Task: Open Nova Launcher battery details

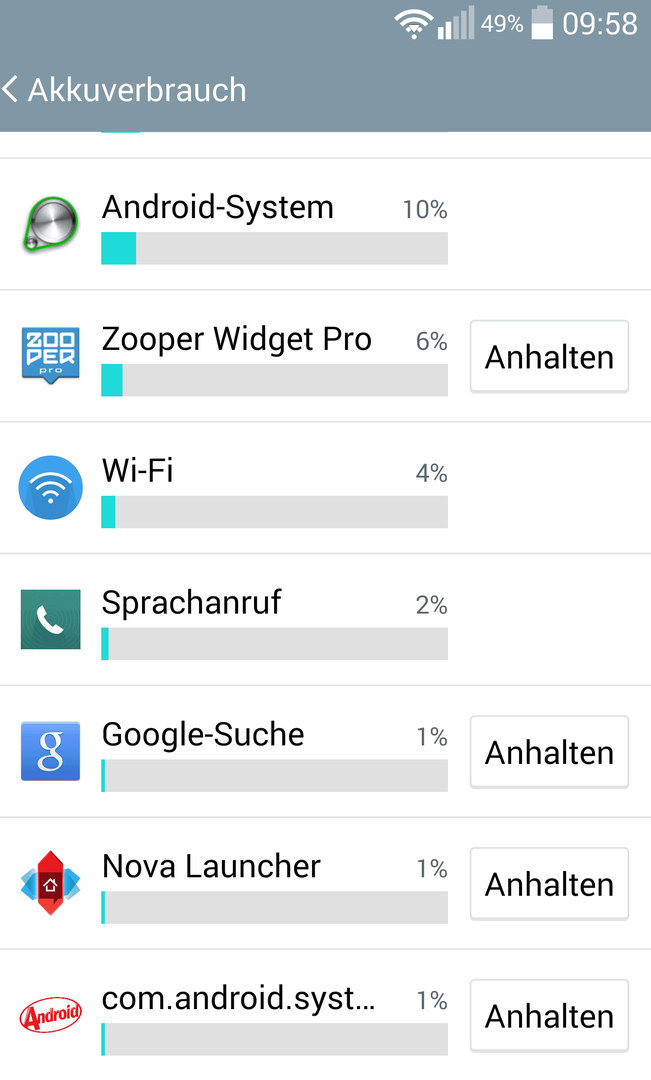Action: (234, 884)
